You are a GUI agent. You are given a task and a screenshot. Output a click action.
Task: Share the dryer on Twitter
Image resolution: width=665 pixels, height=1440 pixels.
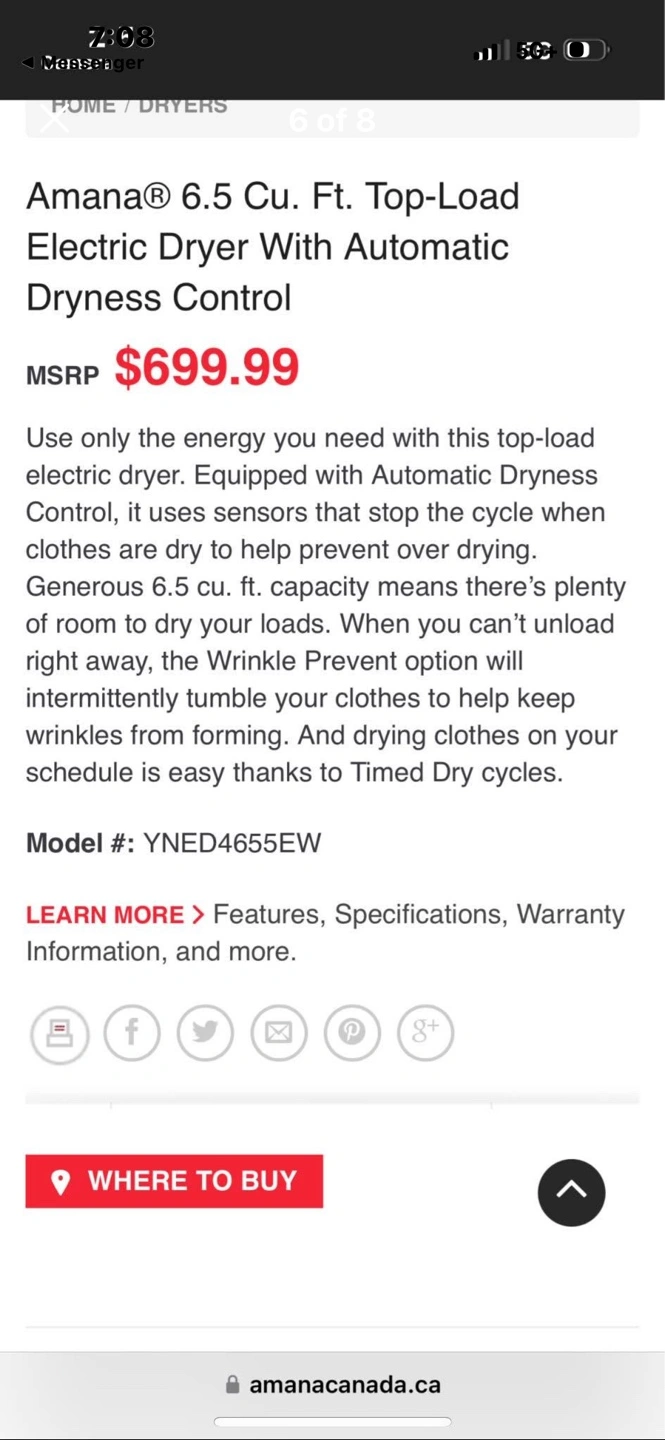pos(205,1032)
